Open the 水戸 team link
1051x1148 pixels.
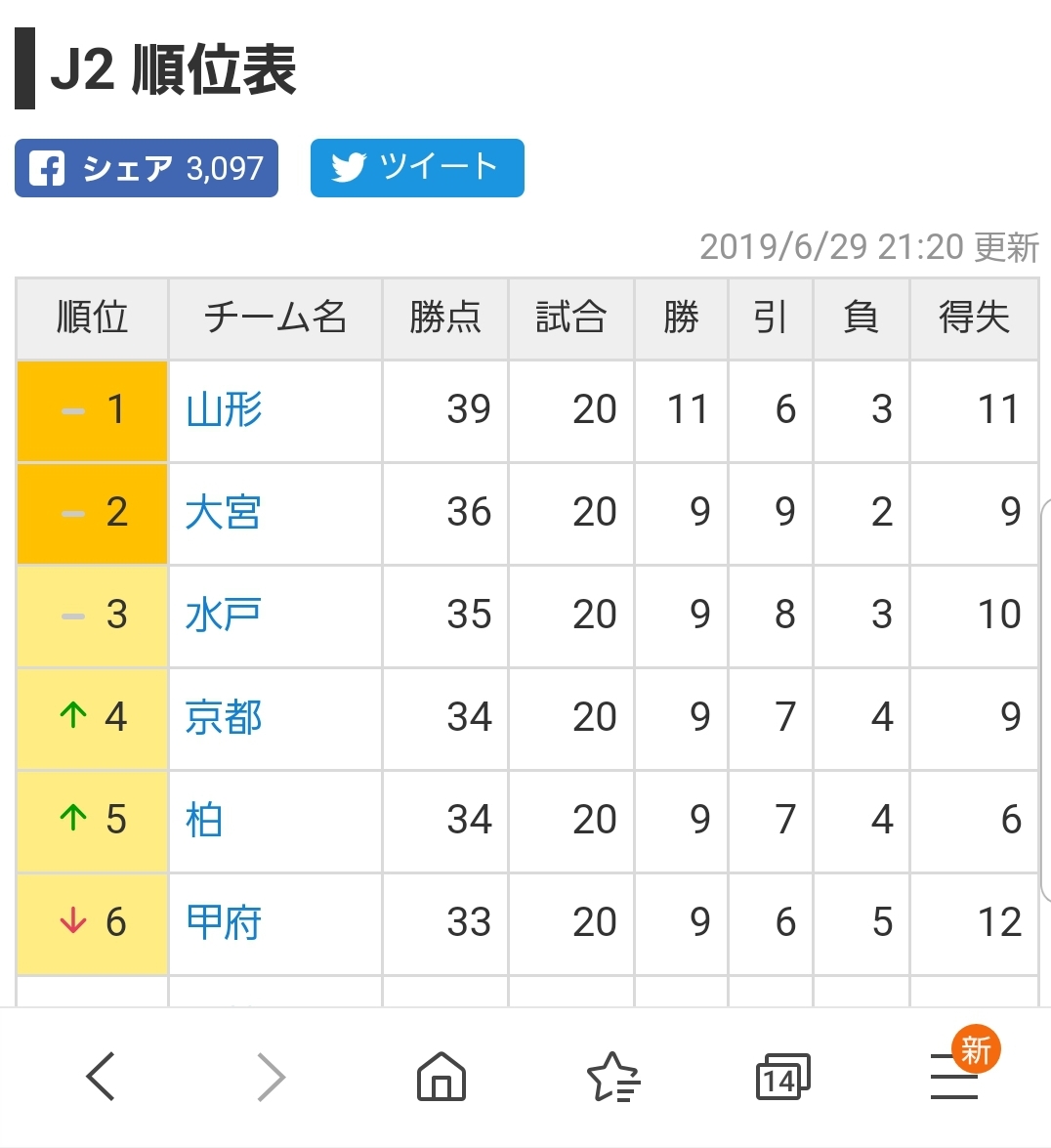(223, 615)
